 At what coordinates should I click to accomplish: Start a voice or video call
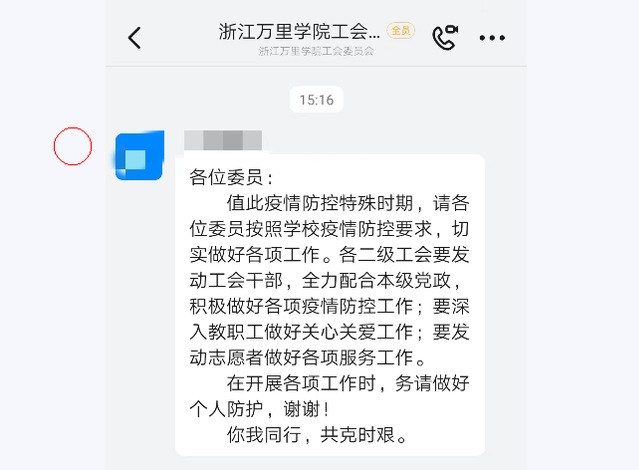[x=444, y=38]
